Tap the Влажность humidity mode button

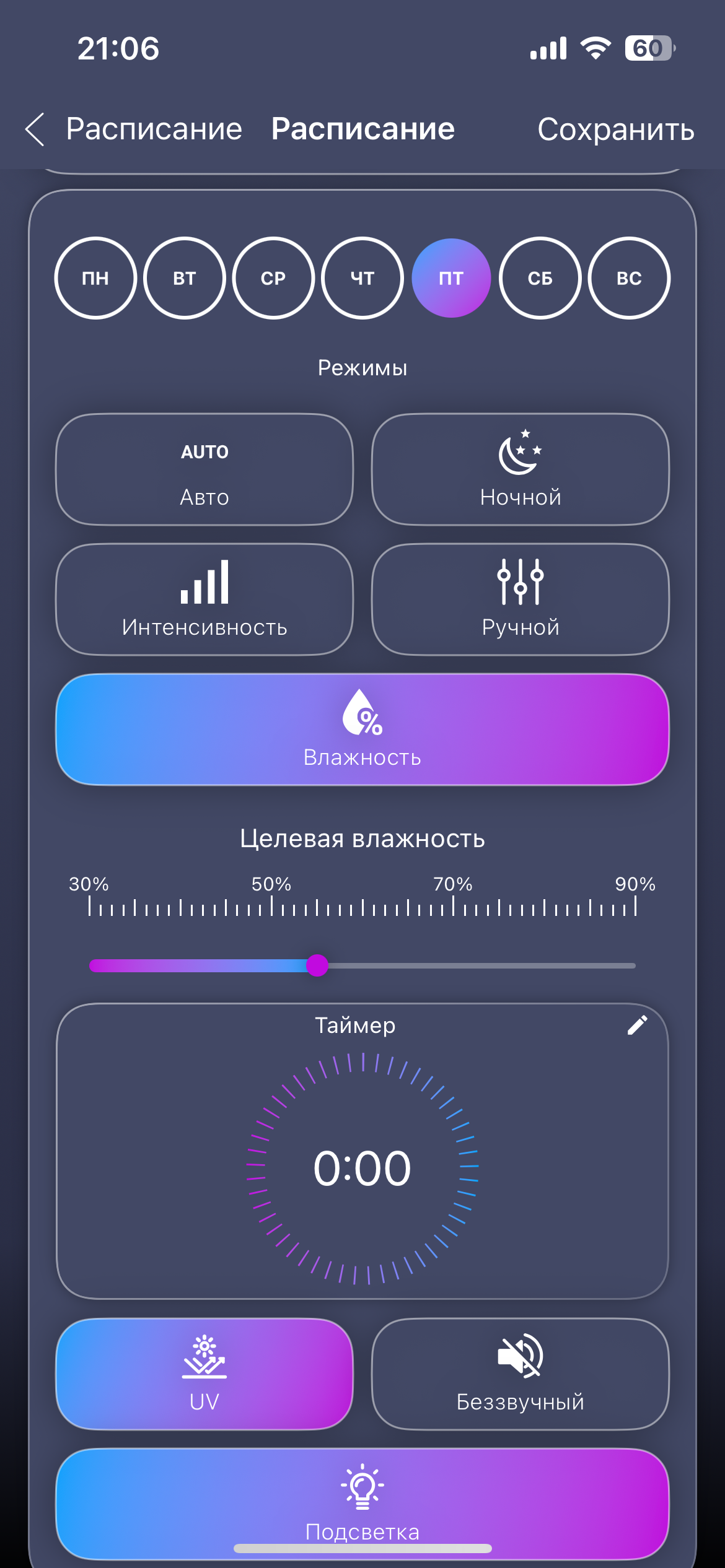coord(362,730)
